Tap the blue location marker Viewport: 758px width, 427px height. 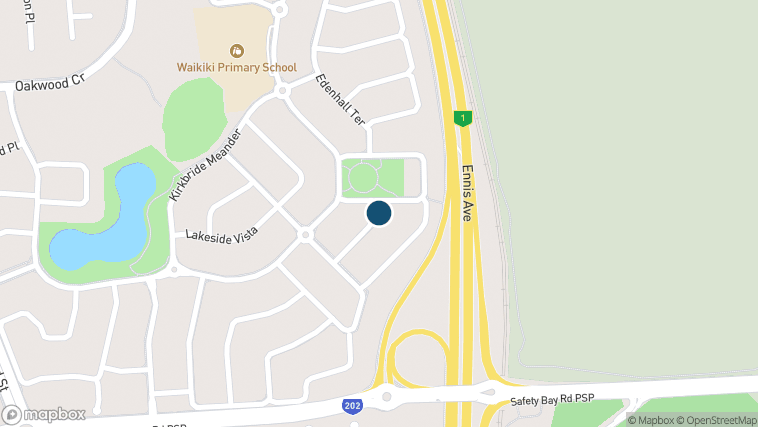point(378,213)
